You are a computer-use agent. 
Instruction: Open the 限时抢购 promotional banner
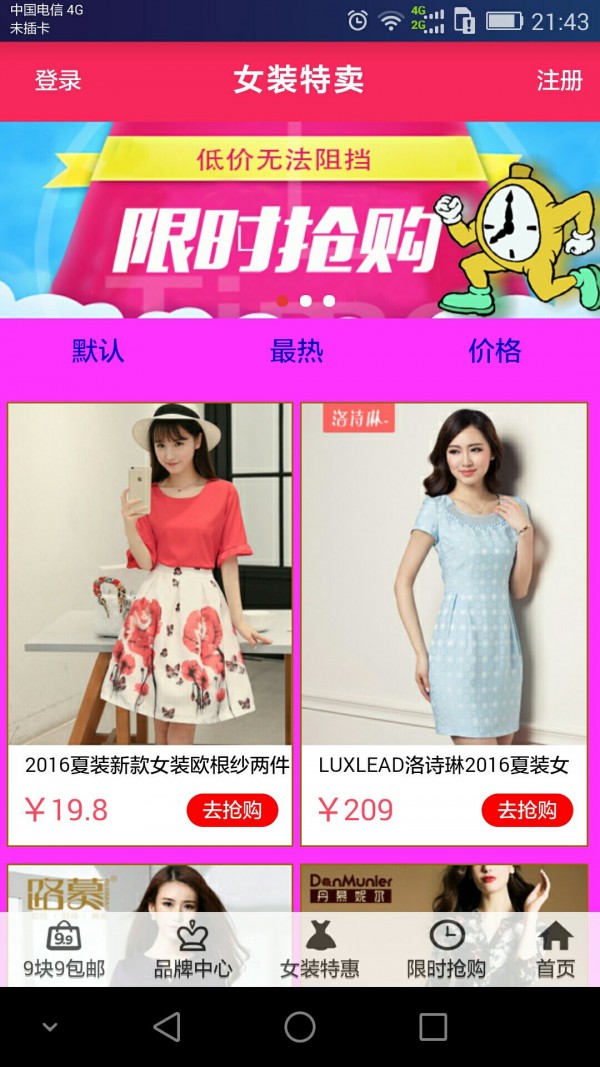pos(300,220)
